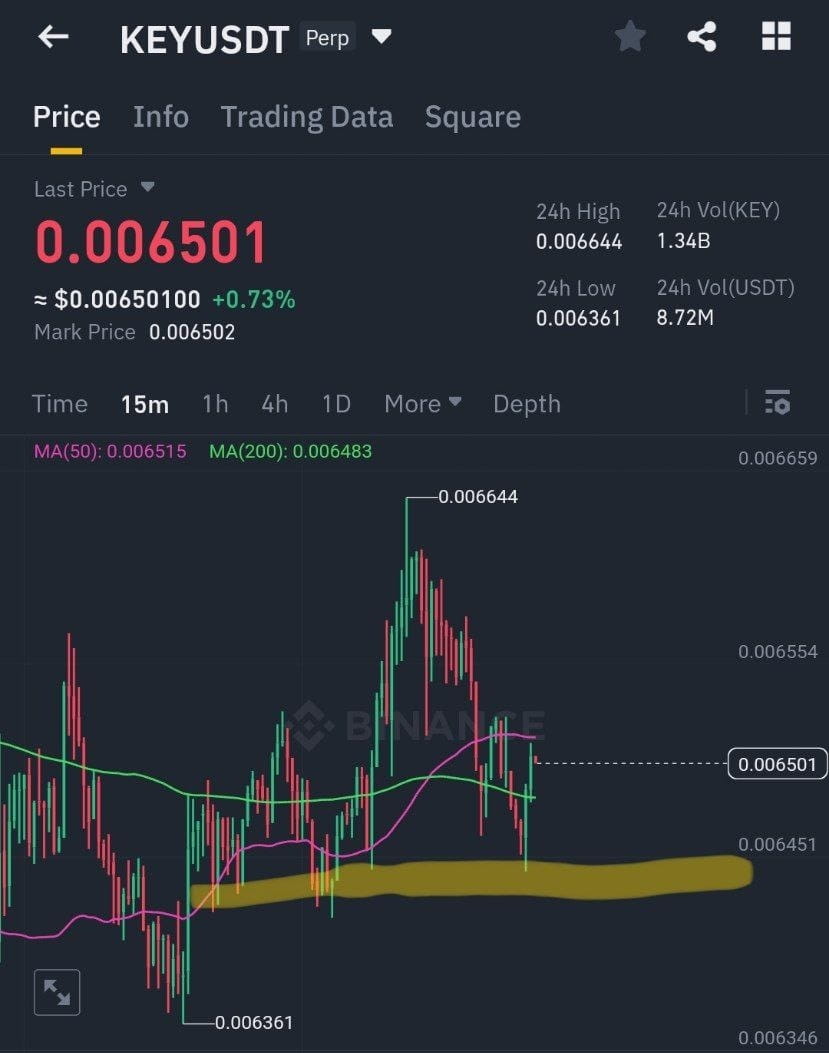Viewport: 829px width, 1053px height.
Task: Tap the 0.006501 price label on the axis
Action: pos(779,763)
